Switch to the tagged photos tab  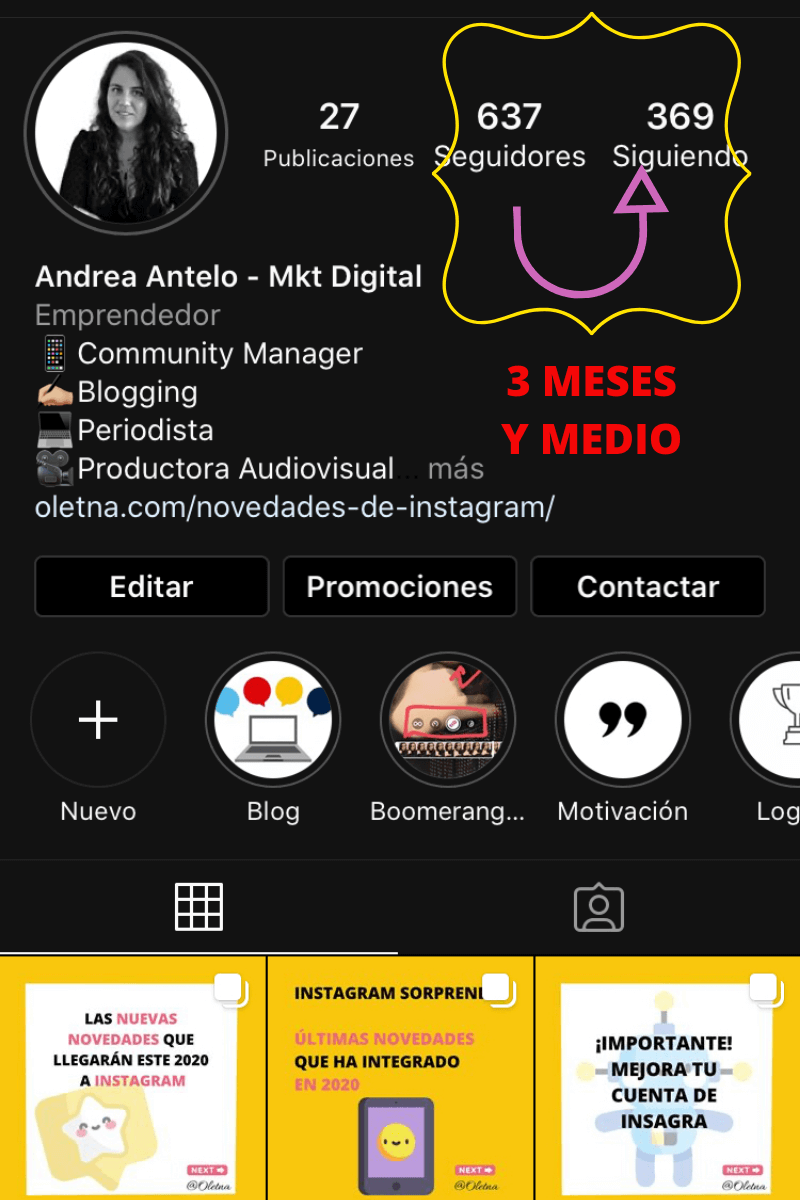598,907
